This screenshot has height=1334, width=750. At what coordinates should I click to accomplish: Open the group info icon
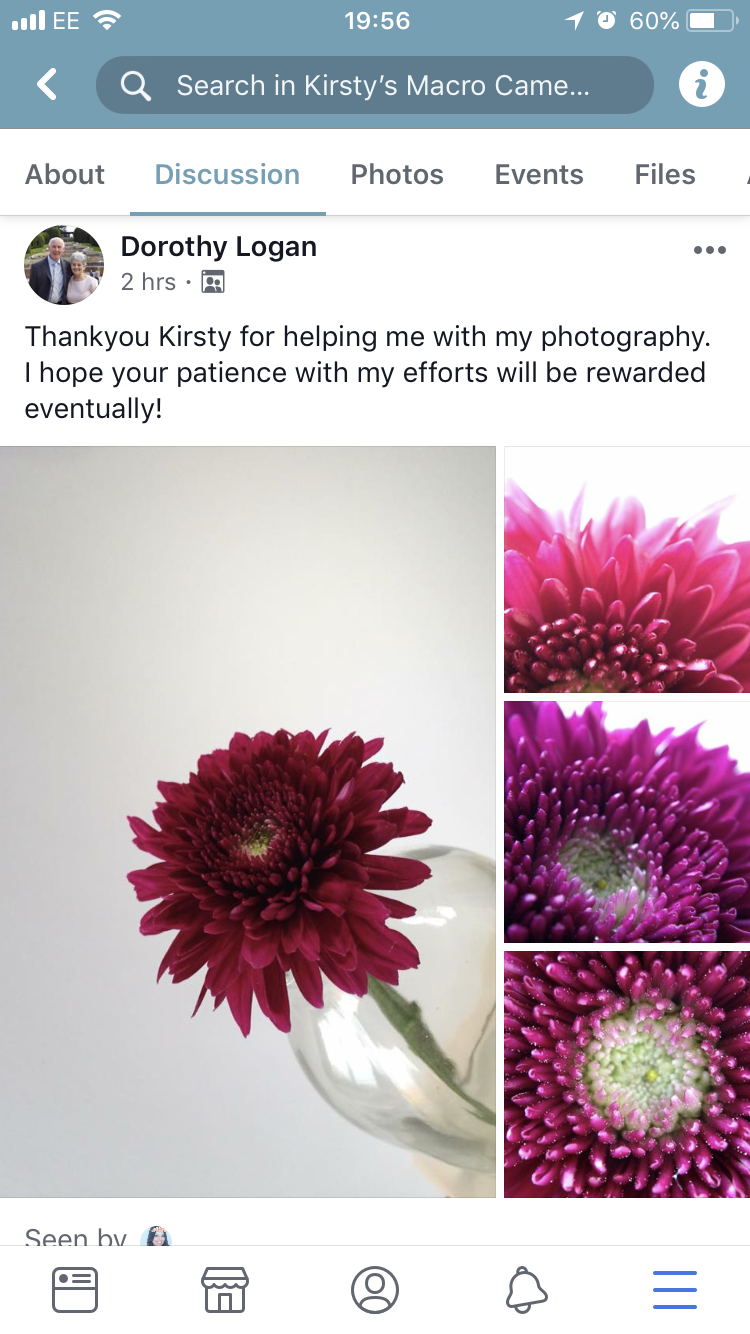coord(701,85)
